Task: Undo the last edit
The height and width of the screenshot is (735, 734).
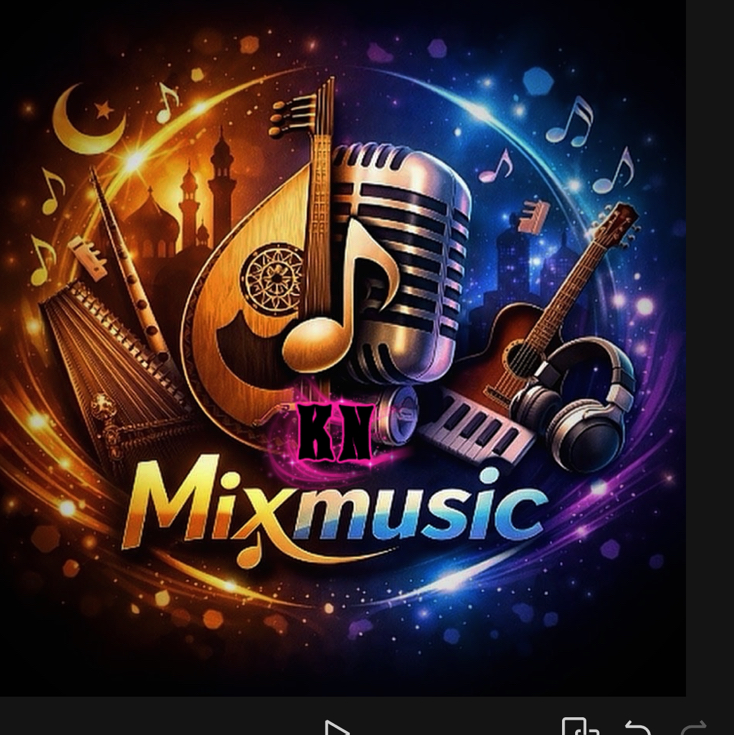Action: [637, 729]
